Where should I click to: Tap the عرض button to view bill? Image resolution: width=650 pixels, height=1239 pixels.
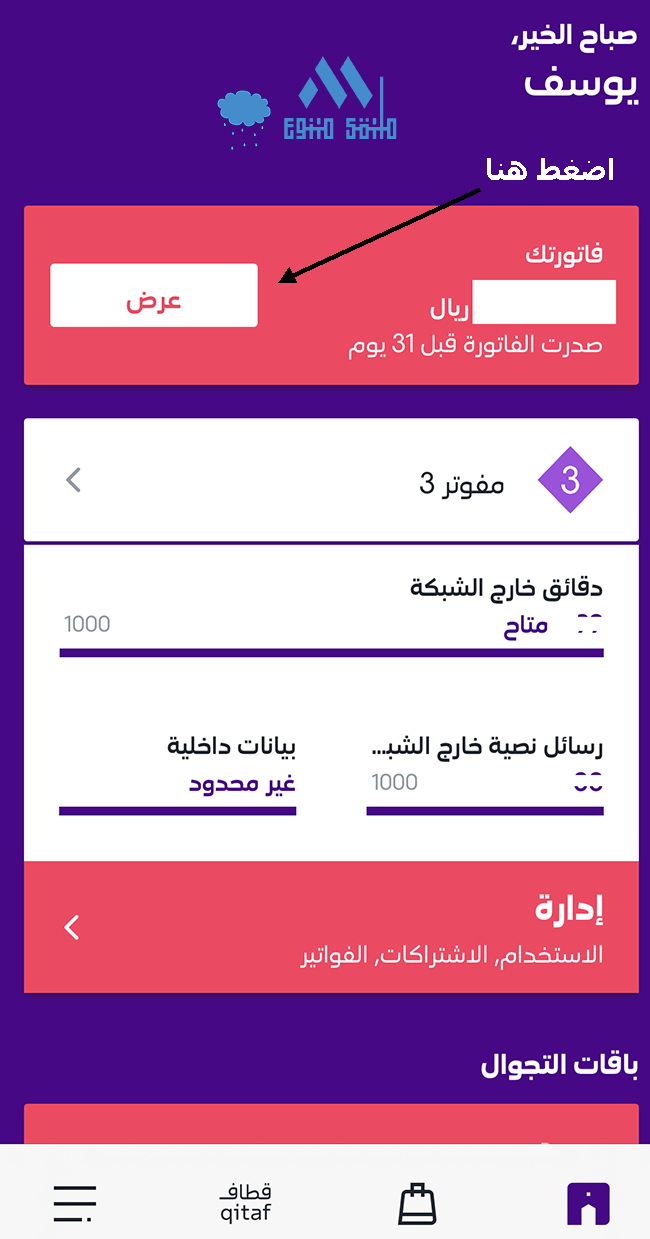(x=154, y=295)
